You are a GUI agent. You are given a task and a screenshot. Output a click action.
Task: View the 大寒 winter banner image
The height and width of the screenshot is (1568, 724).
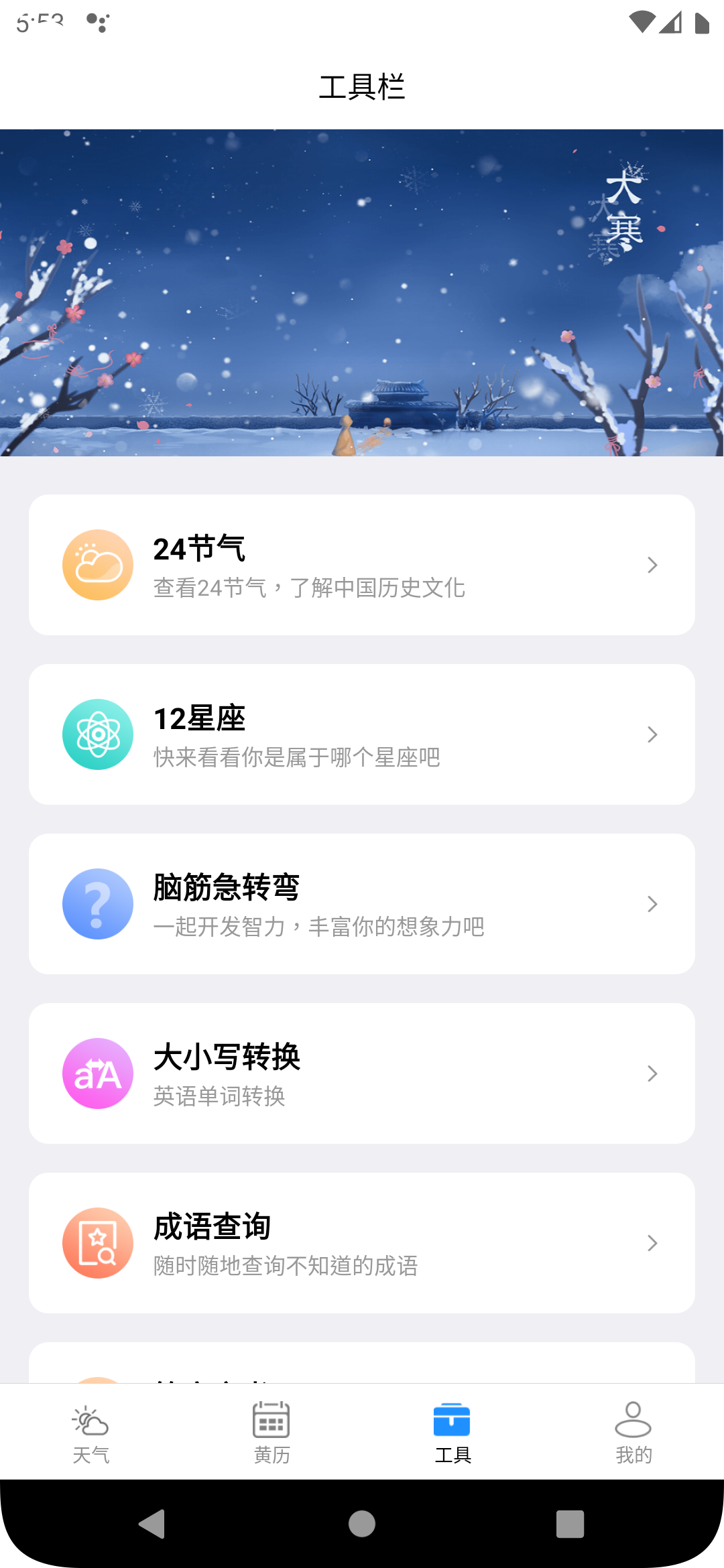[x=362, y=291]
